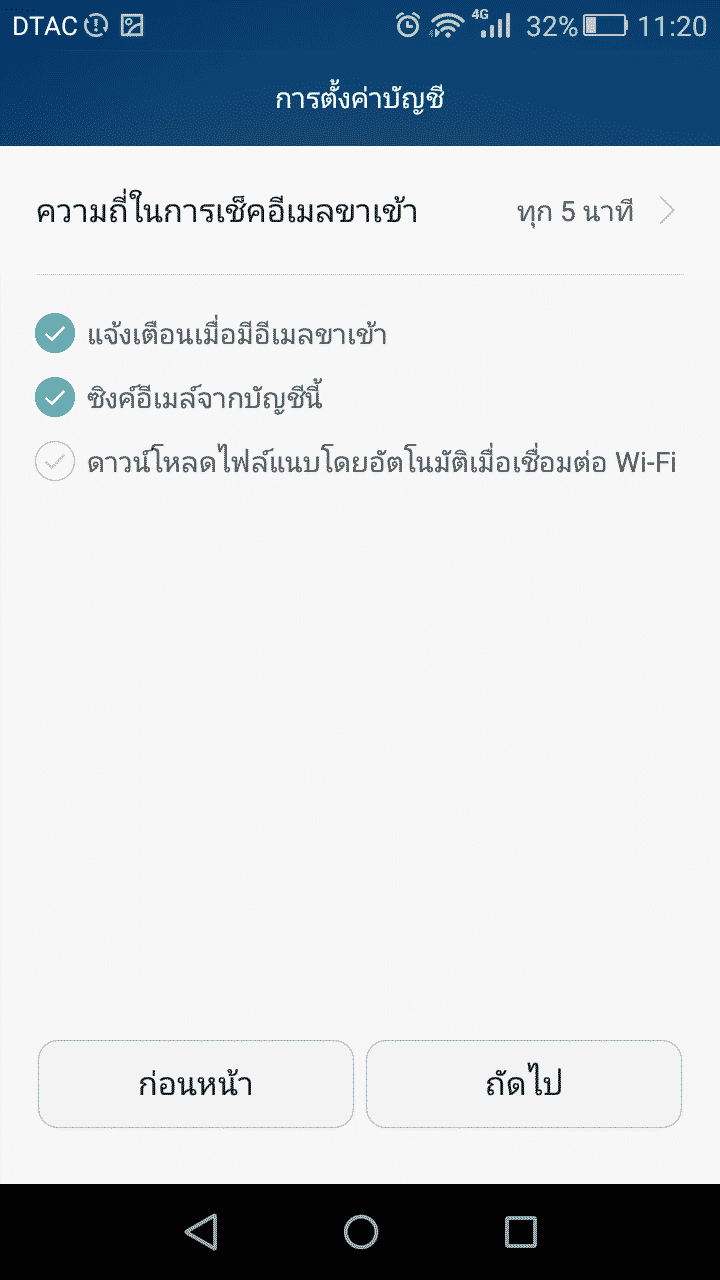Screen dimensions: 720x1280
Task: Open the ความถี่ในการเช็คอีเมลขาเข้า frequency setting
Action: [360, 212]
